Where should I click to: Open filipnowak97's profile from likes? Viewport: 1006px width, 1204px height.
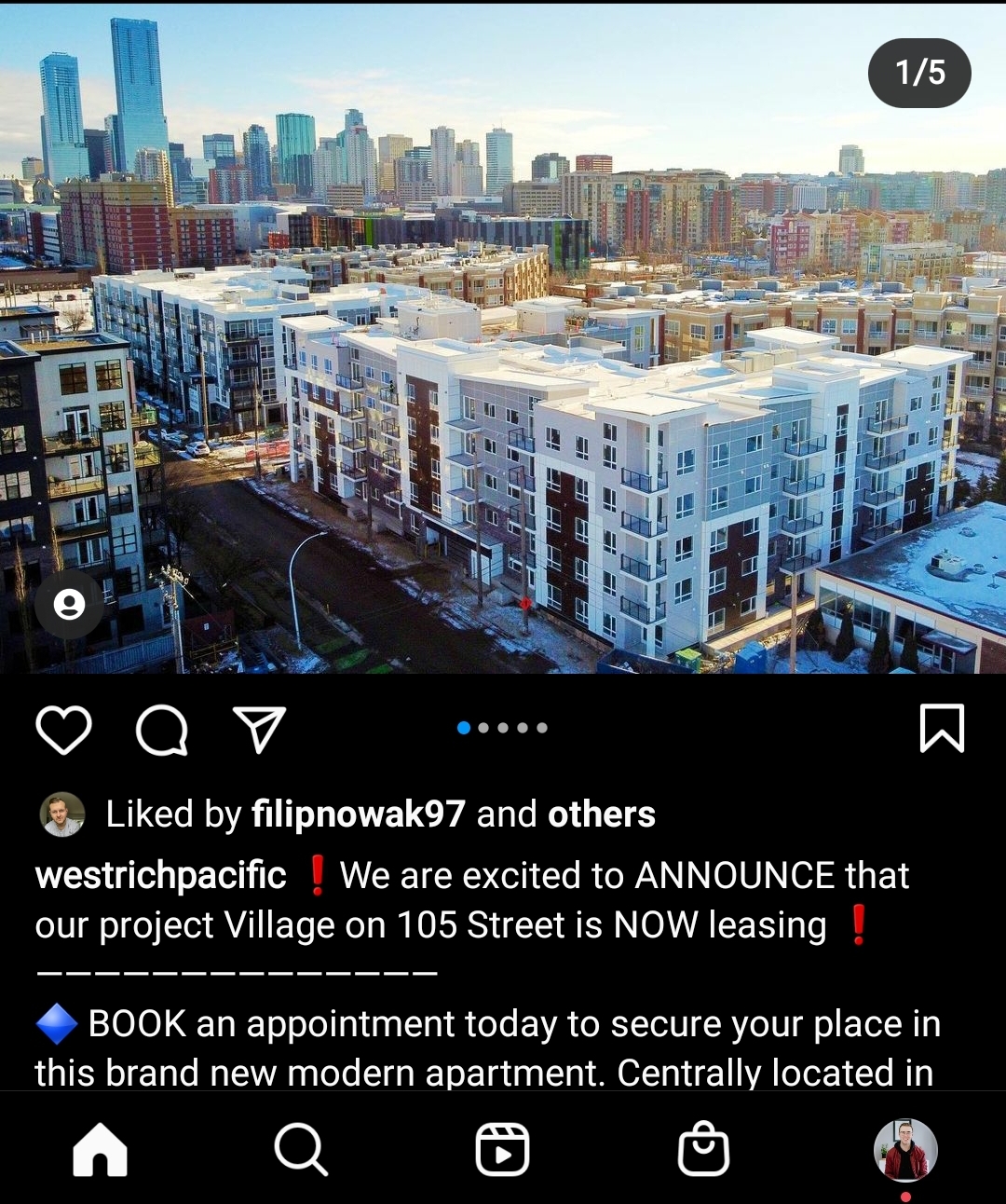pos(358,814)
